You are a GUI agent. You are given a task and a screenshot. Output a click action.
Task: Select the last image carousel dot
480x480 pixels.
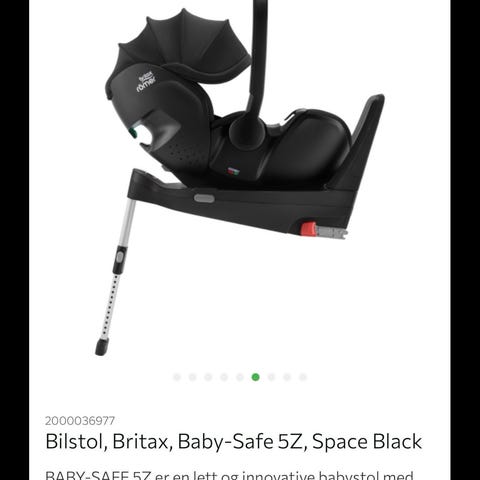point(303,377)
